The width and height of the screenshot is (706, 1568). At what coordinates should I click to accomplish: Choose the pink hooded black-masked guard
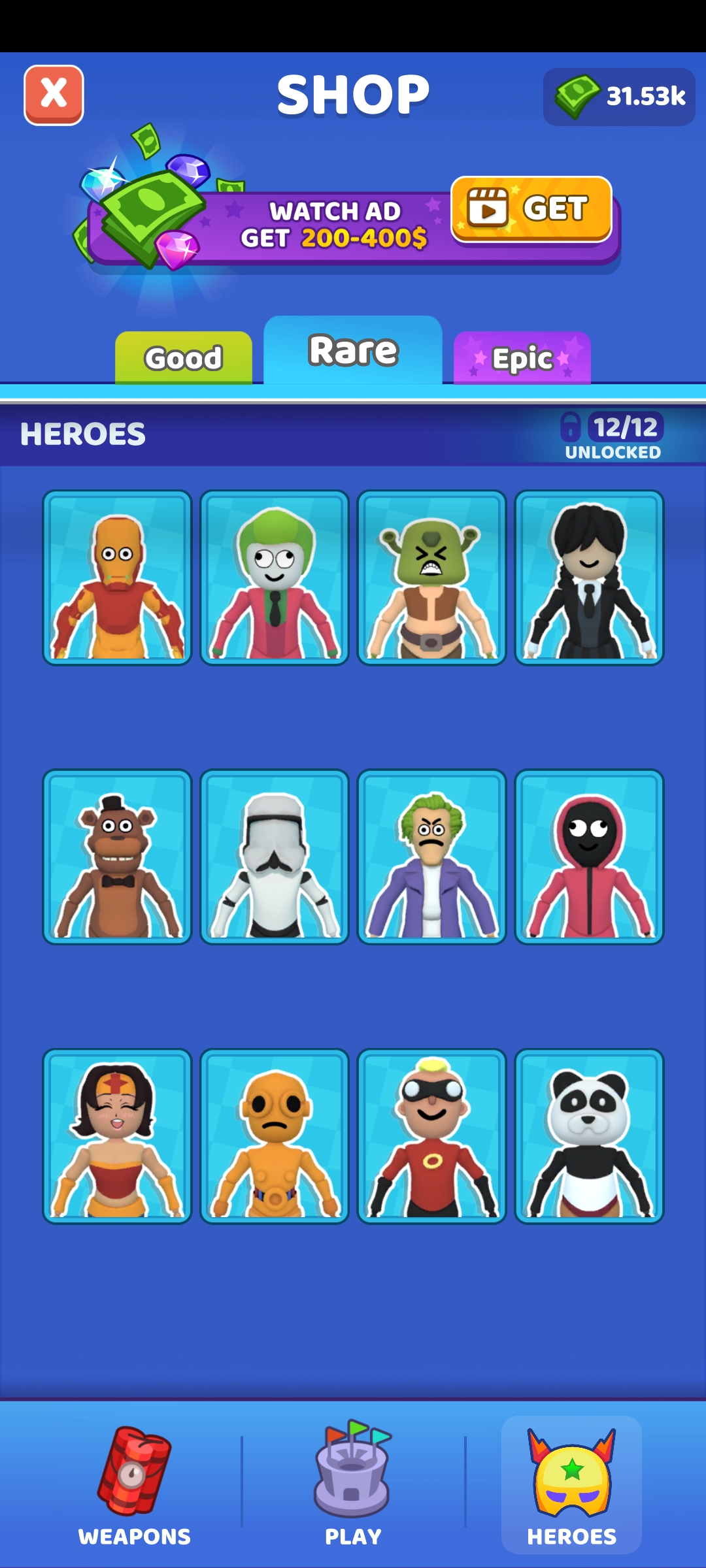click(x=589, y=857)
